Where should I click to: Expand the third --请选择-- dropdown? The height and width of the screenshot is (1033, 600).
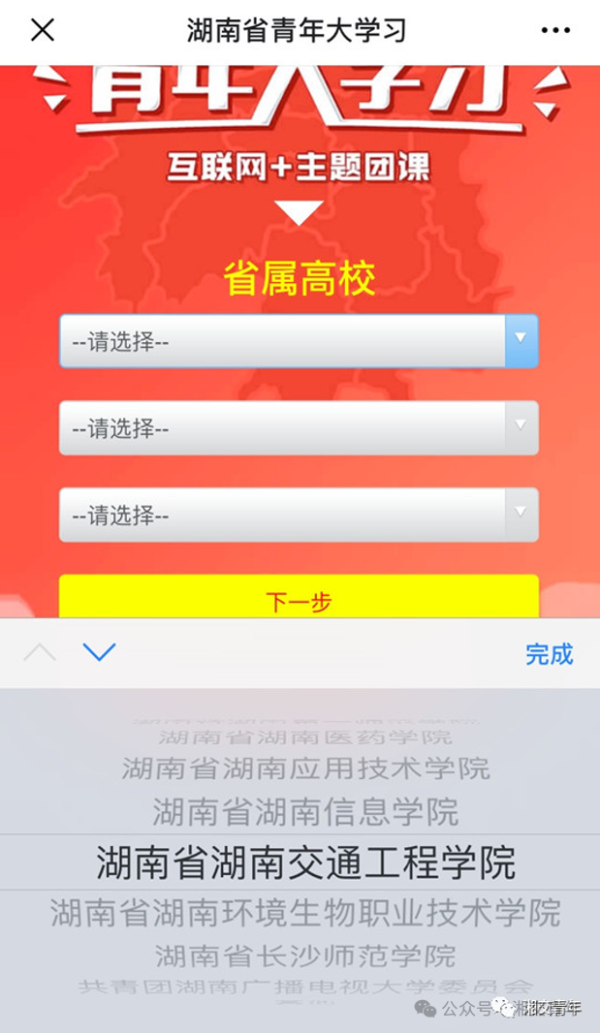point(298,515)
